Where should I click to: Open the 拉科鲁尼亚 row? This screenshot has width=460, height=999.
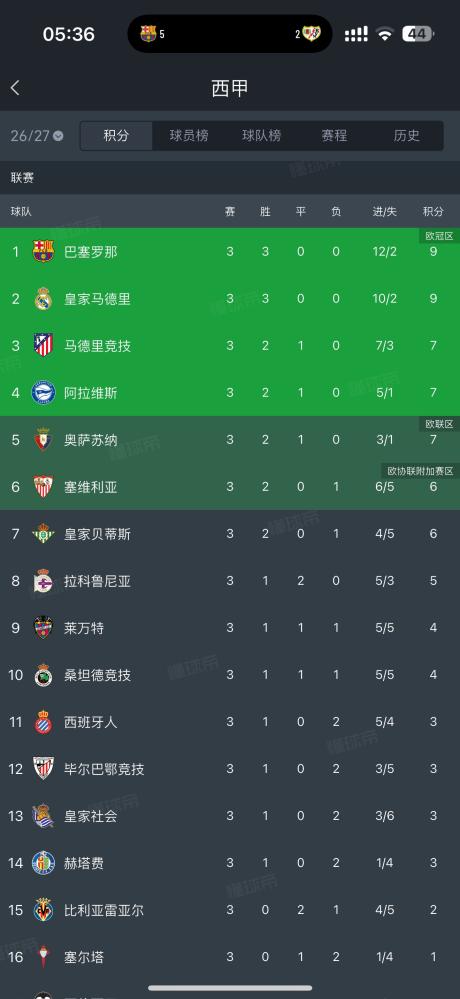[230, 581]
